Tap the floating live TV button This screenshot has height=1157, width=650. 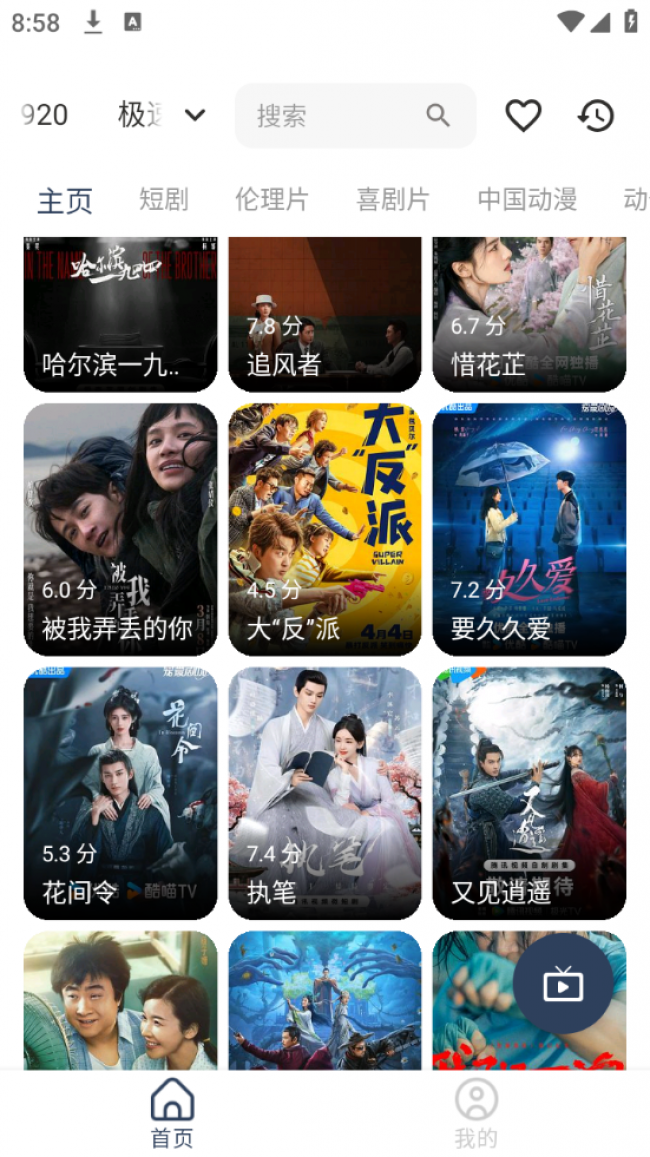[563, 984]
